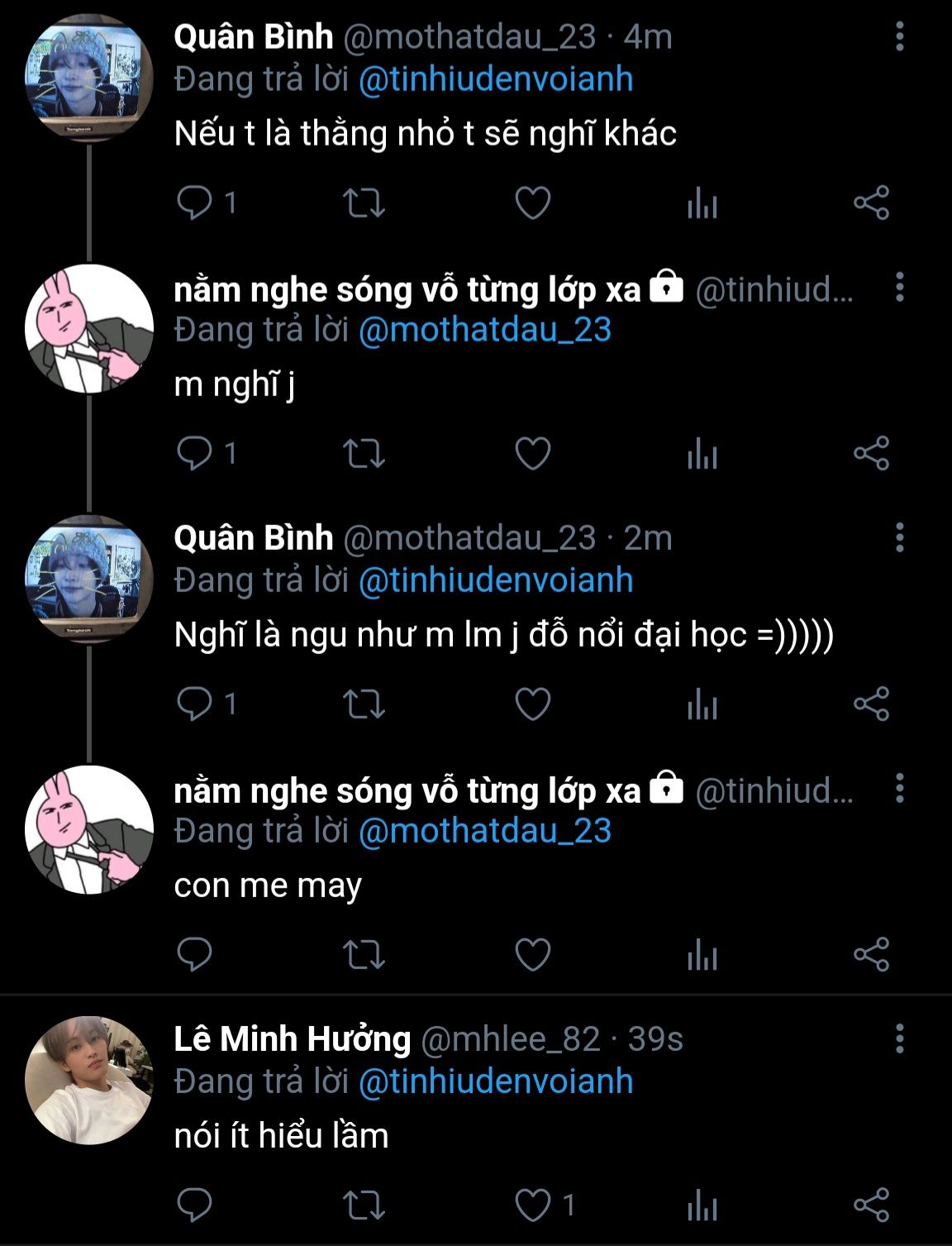
Task: Reply to Lê Minh Hưởng's "nói ít hiểu lầm"
Action: 195,1205
